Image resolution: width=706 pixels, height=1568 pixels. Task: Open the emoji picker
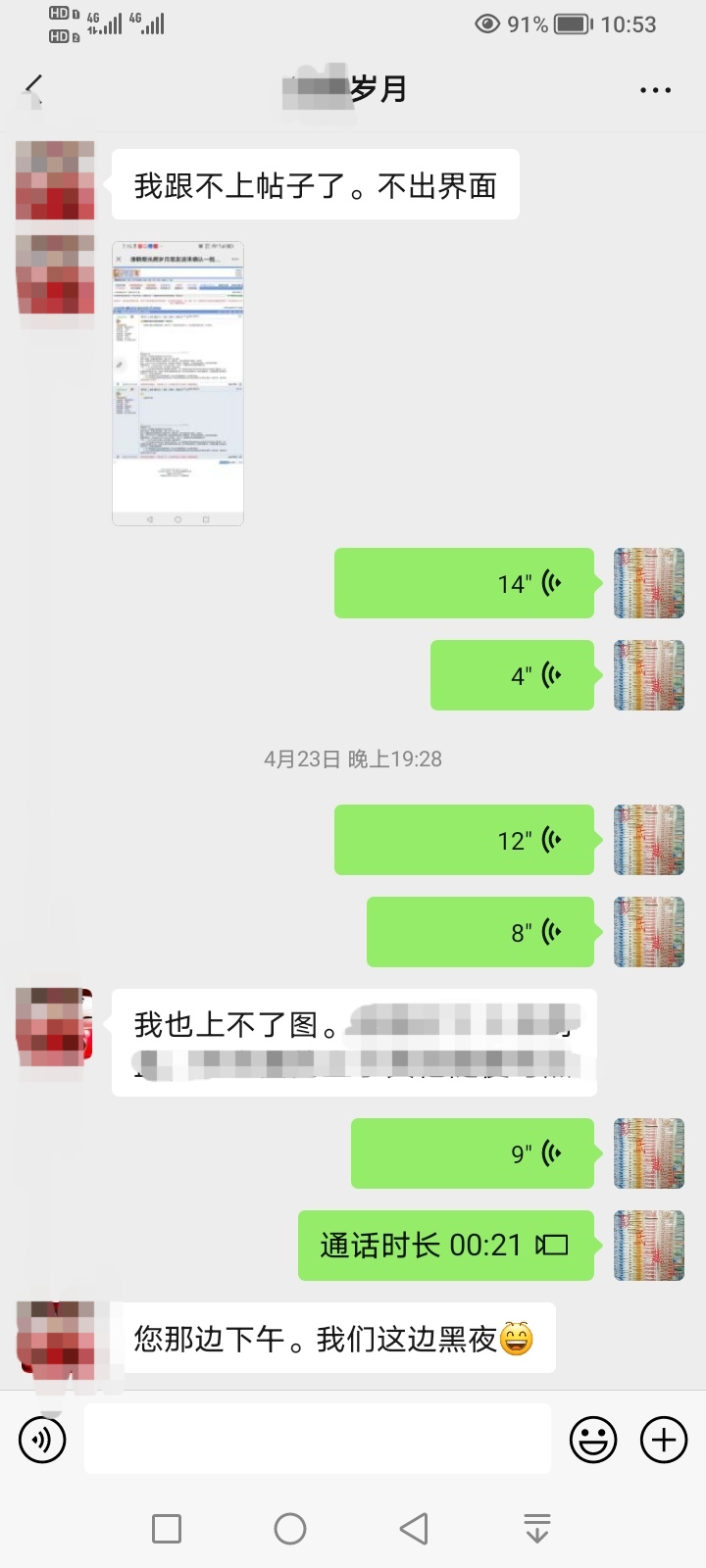click(x=593, y=1440)
